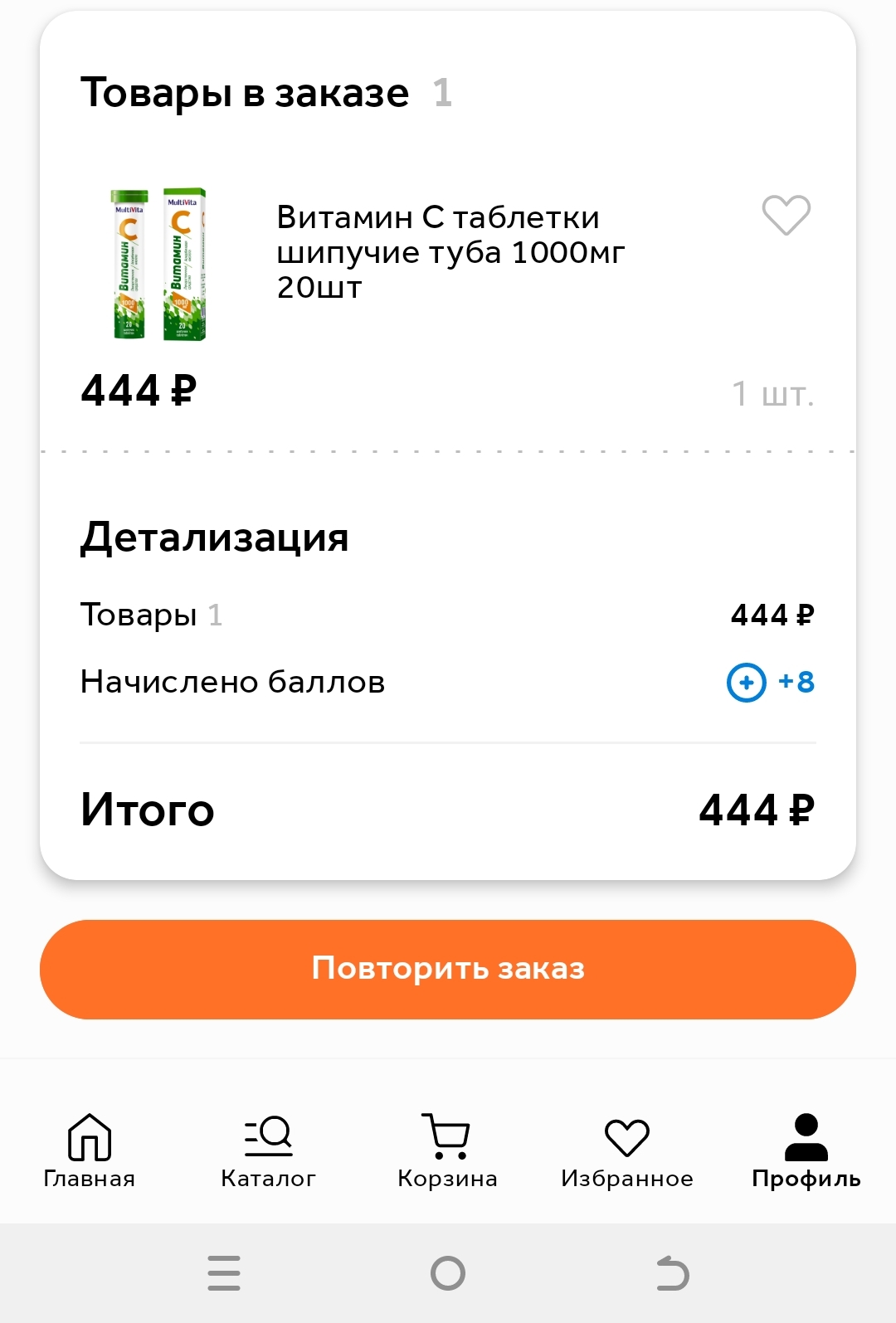View the bonus points plus icon
896x1323 pixels.
747,683
